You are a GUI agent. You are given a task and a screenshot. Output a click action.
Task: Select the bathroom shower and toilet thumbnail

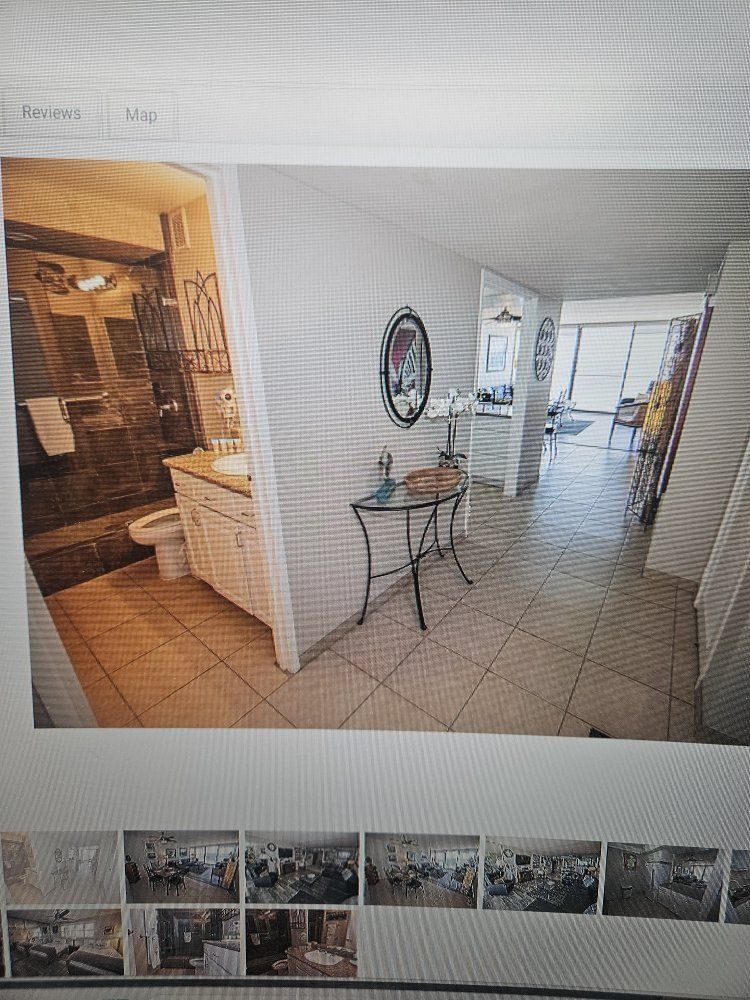185,942
